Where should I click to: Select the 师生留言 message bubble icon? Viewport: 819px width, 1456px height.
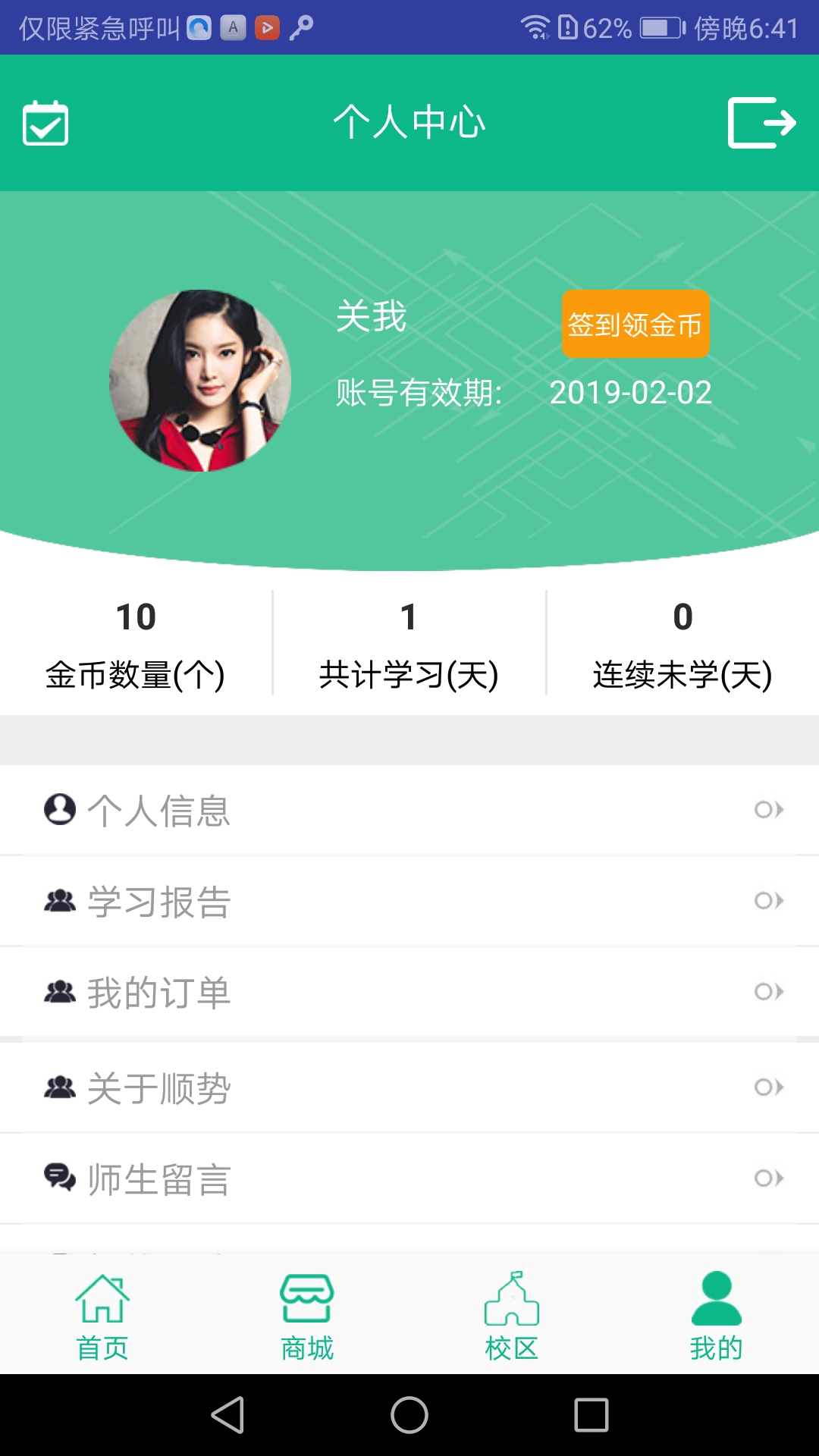[58, 1178]
